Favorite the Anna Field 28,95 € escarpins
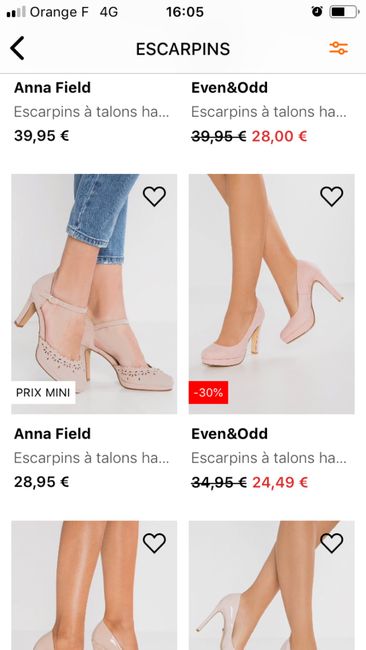The height and width of the screenshot is (650, 366). (x=154, y=196)
